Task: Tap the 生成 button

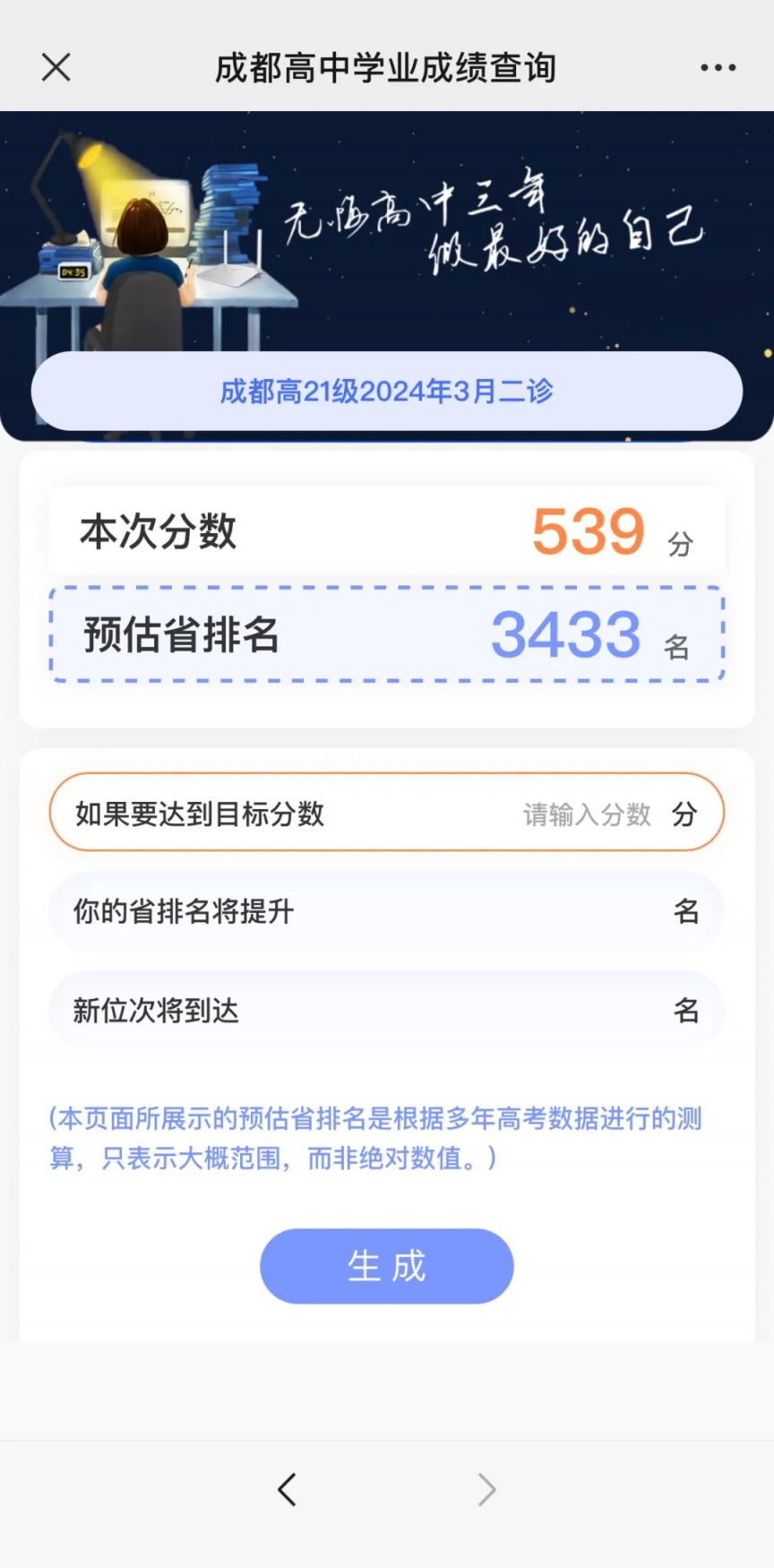Action: (x=386, y=1265)
